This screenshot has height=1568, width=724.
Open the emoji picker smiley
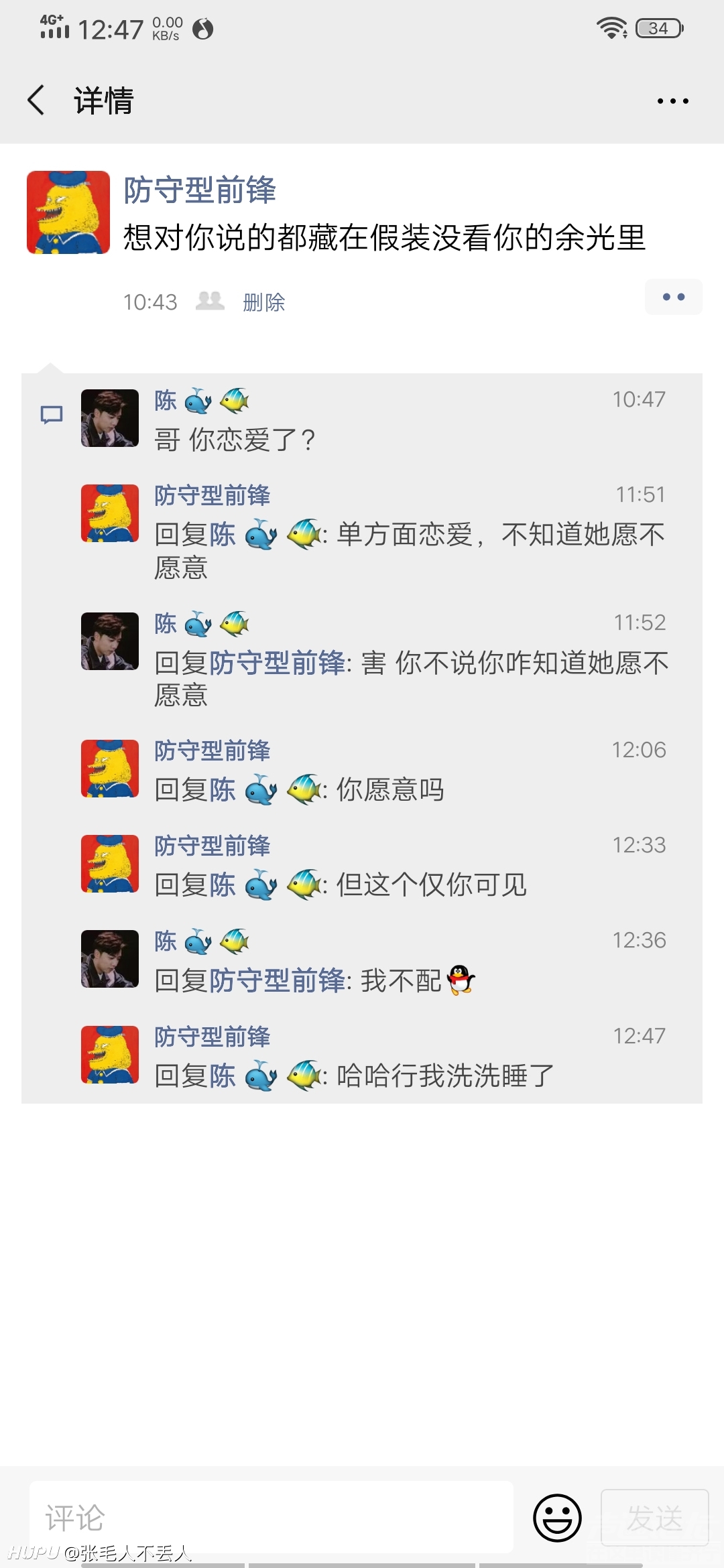(x=557, y=1518)
